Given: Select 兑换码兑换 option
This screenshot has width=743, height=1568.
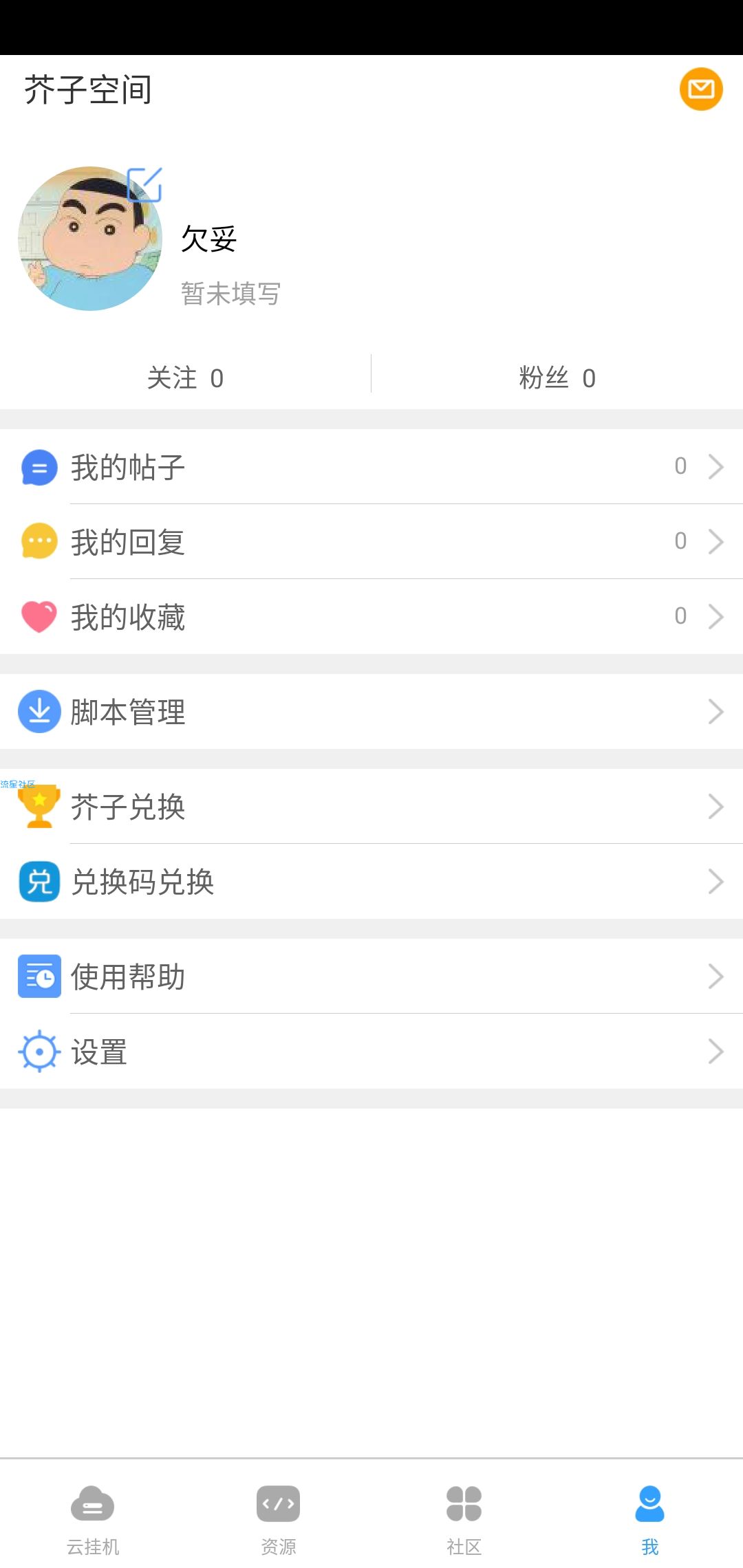Looking at the screenshot, I should [371, 881].
